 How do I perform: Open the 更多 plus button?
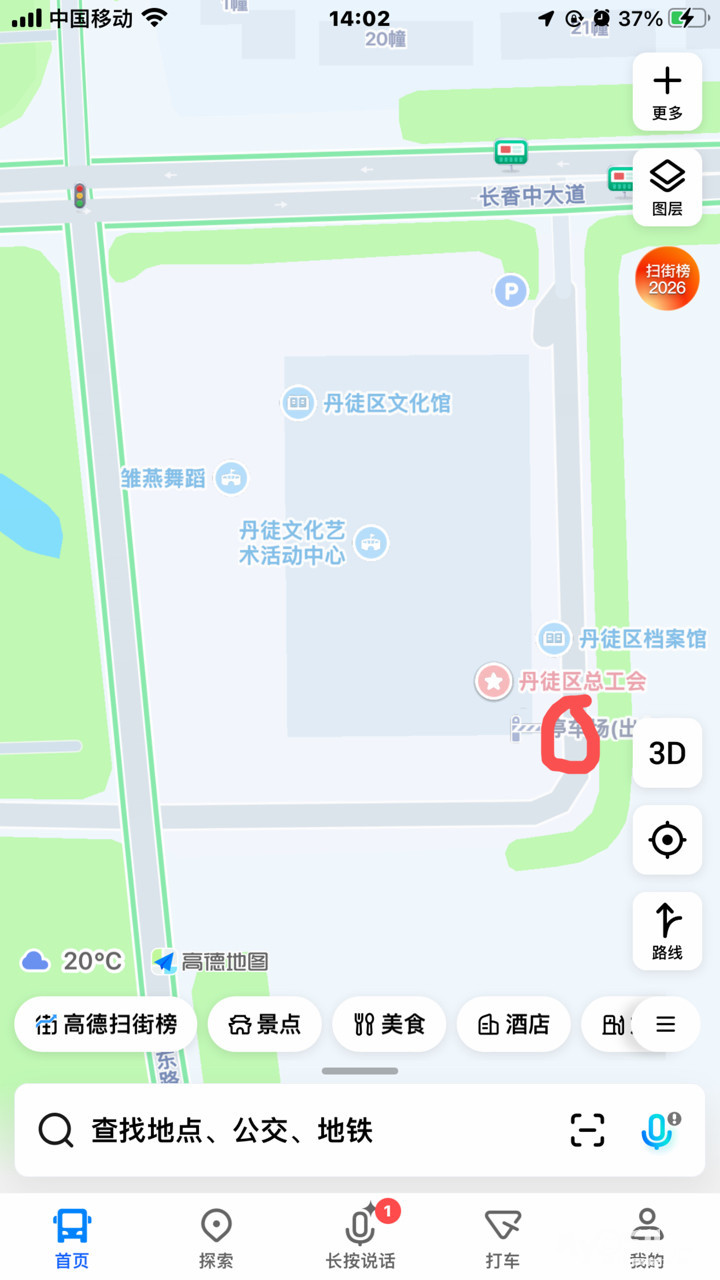pyautogui.click(x=667, y=92)
